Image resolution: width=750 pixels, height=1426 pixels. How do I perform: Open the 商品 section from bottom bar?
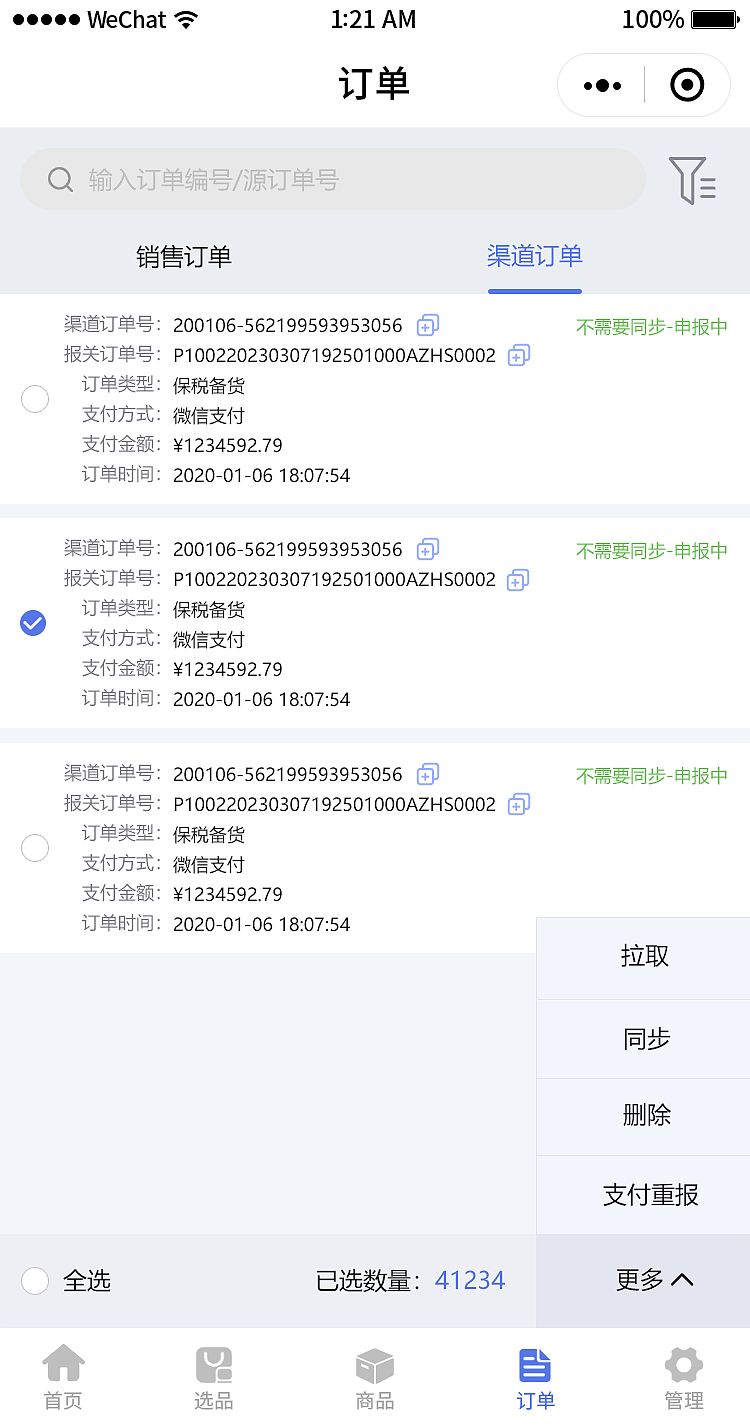[x=374, y=1375]
